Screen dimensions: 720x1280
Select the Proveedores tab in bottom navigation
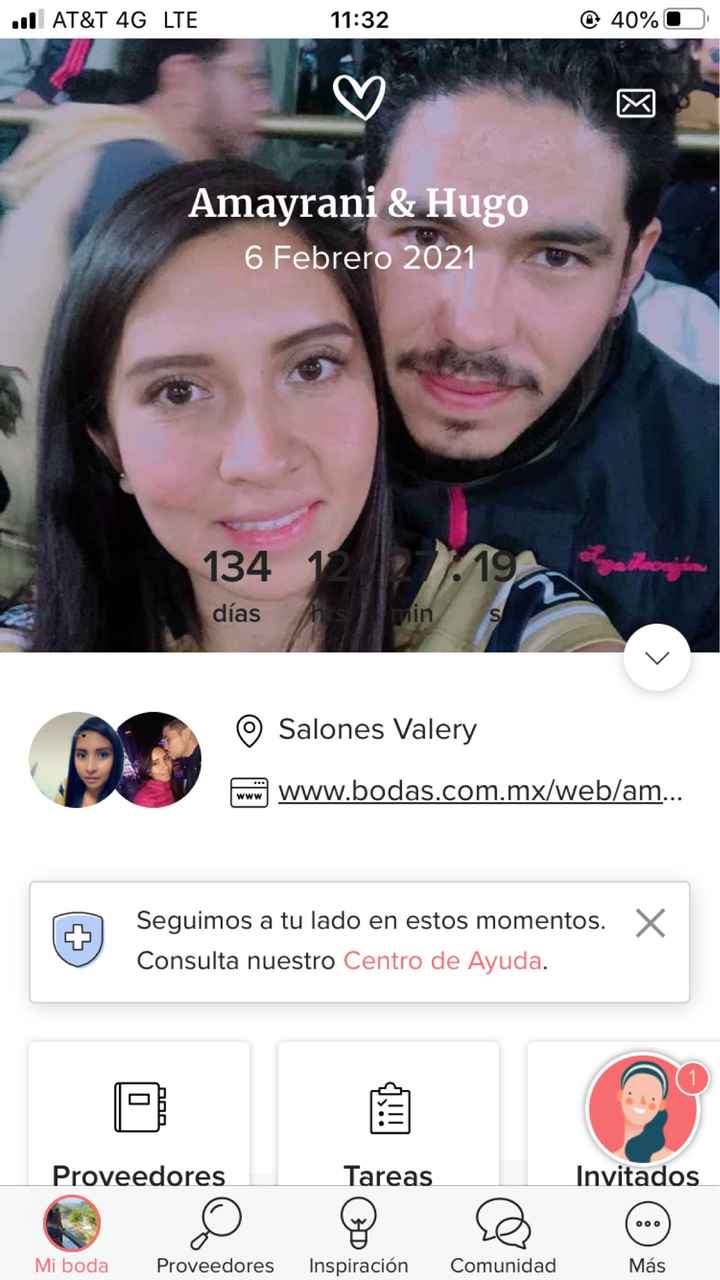tap(217, 1222)
